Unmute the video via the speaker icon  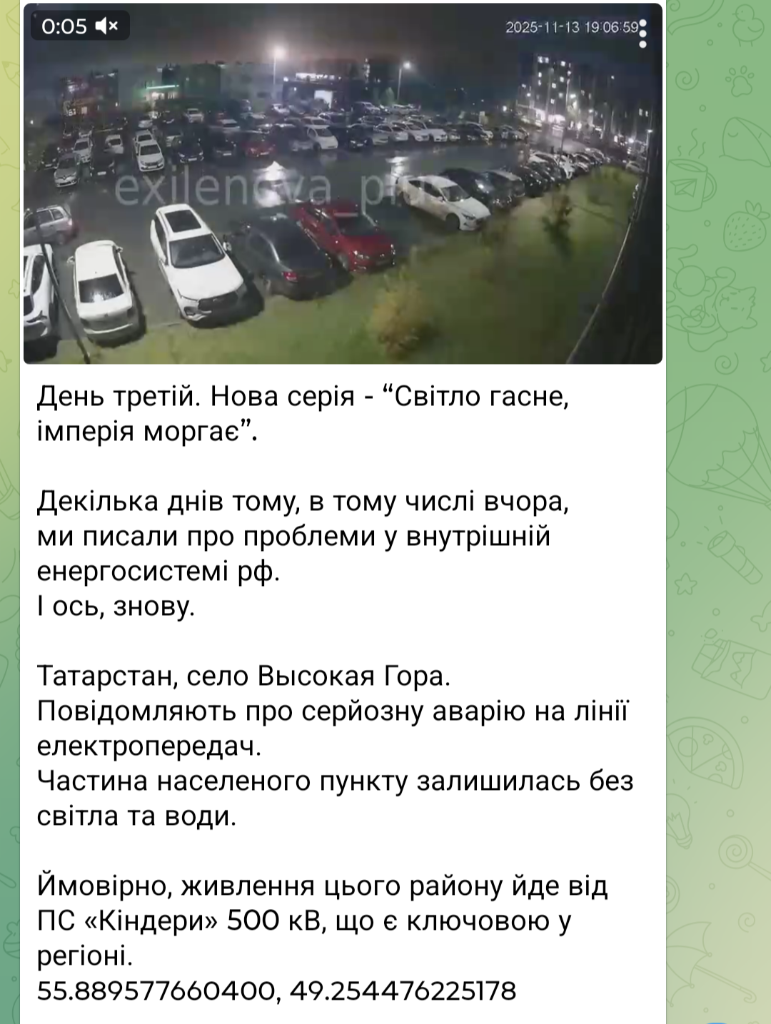[107, 27]
